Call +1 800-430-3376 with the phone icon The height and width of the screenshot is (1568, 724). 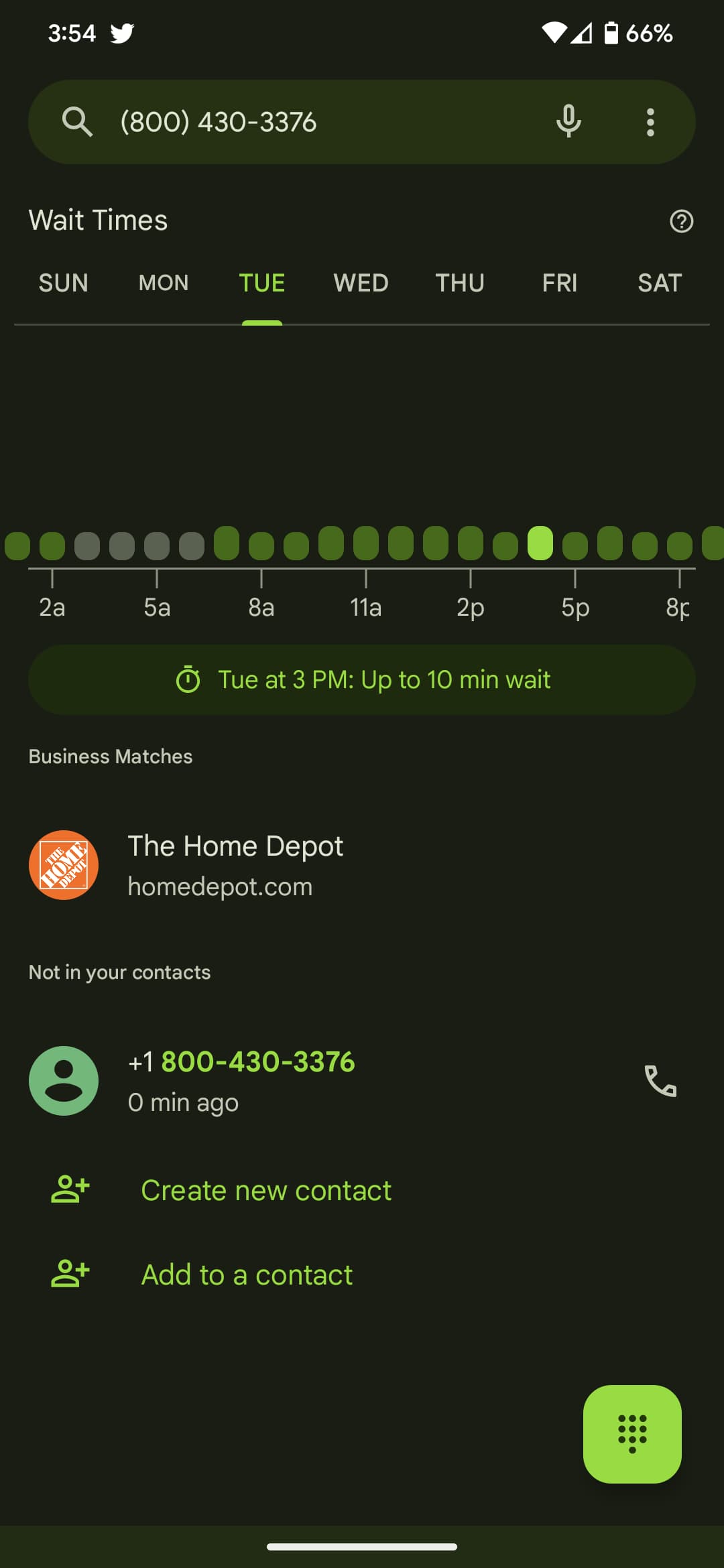660,1080
